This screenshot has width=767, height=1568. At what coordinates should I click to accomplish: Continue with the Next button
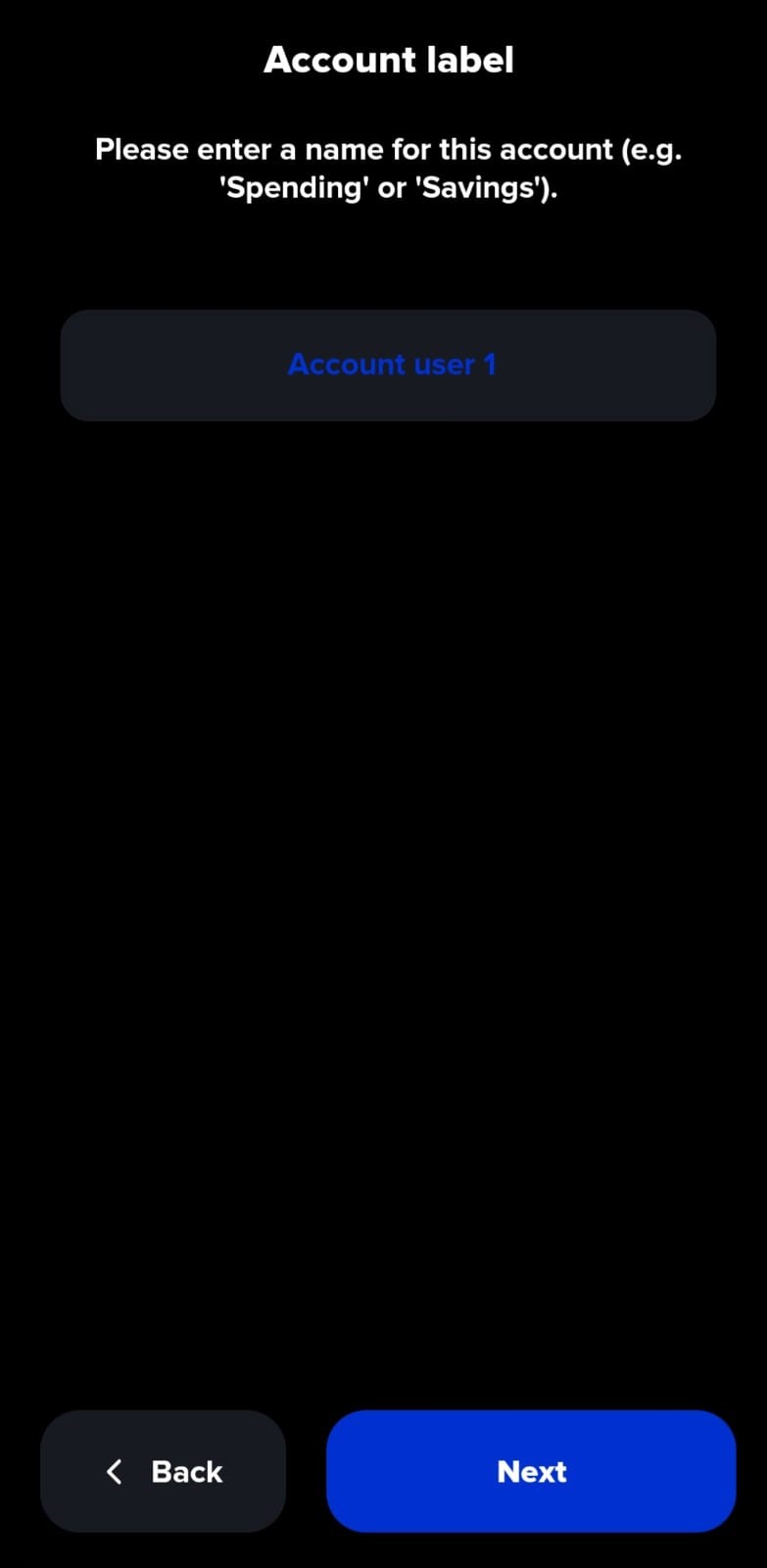click(x=530, y=1471)
